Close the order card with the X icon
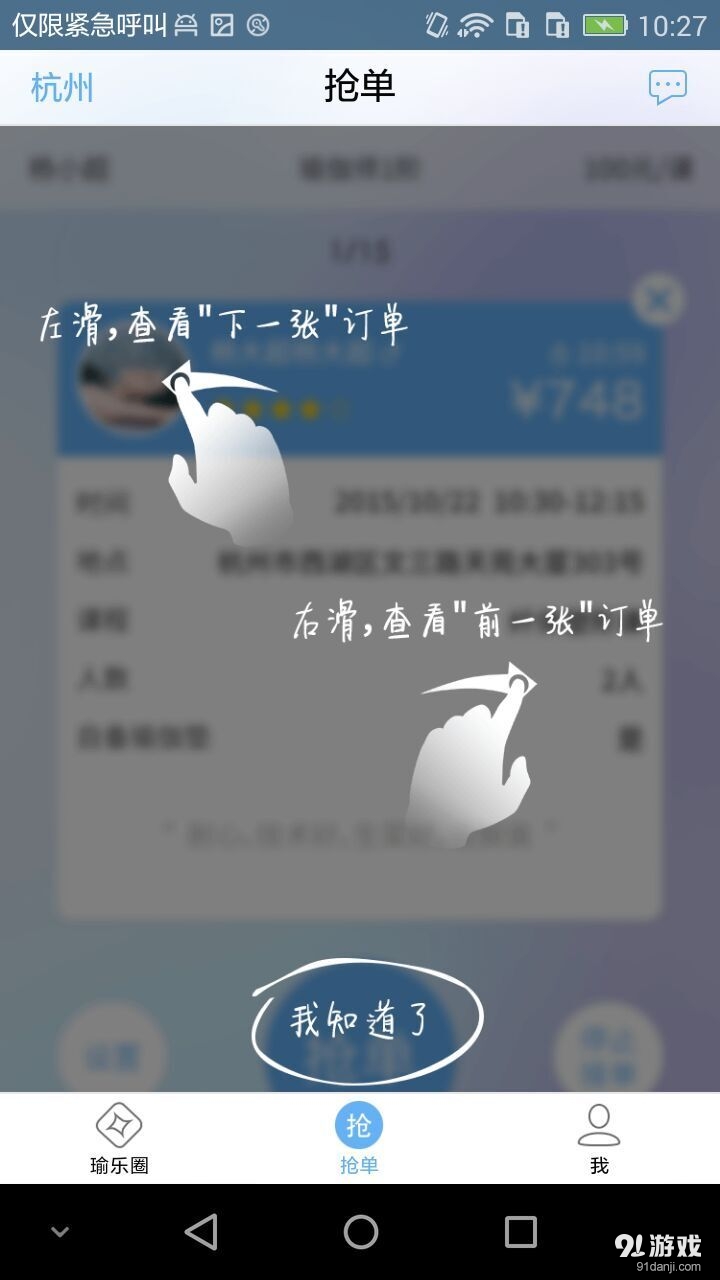Screen dimensions: 720x1280 [659, 297]
